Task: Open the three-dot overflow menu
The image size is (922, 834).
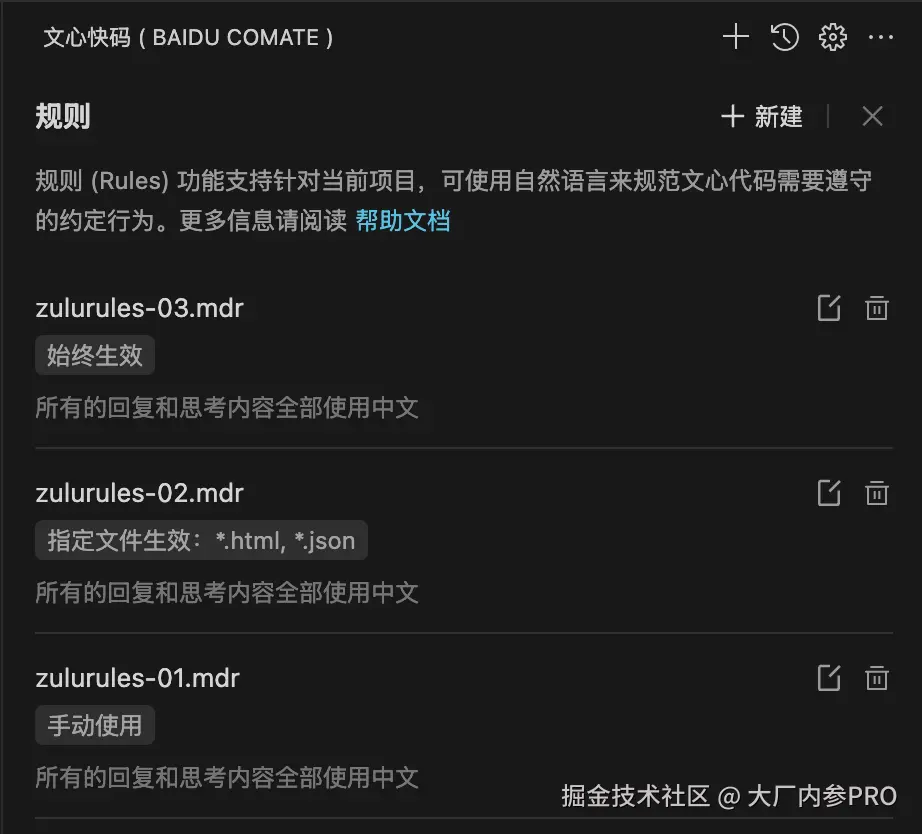Action: [880, 38]
